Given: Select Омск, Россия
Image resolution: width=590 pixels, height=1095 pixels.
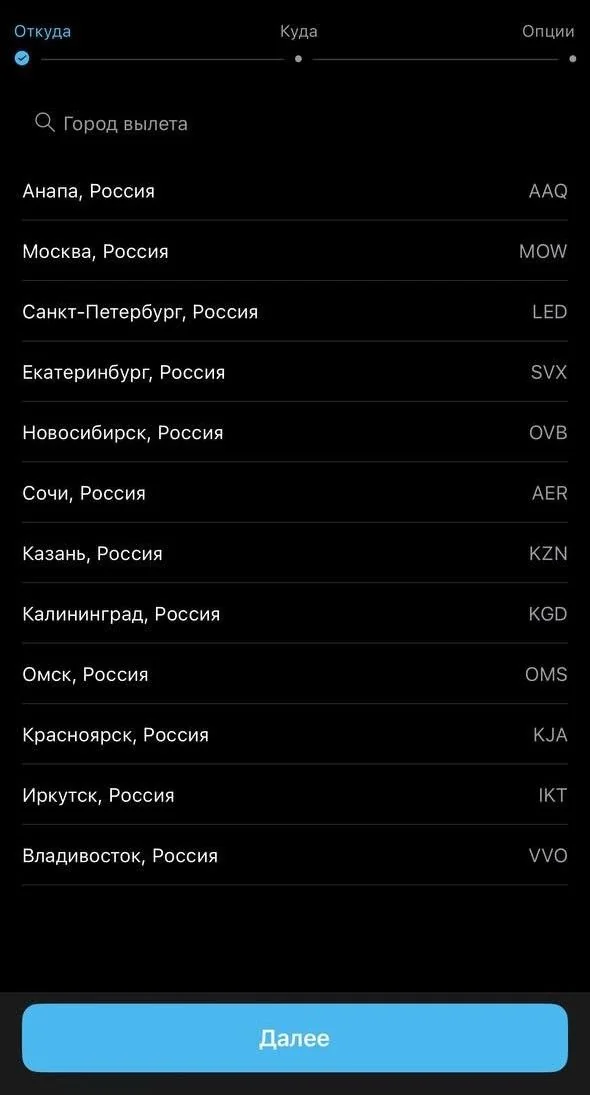Looking at the screenshot, I should pyautogui.click(x=295, y=674).
